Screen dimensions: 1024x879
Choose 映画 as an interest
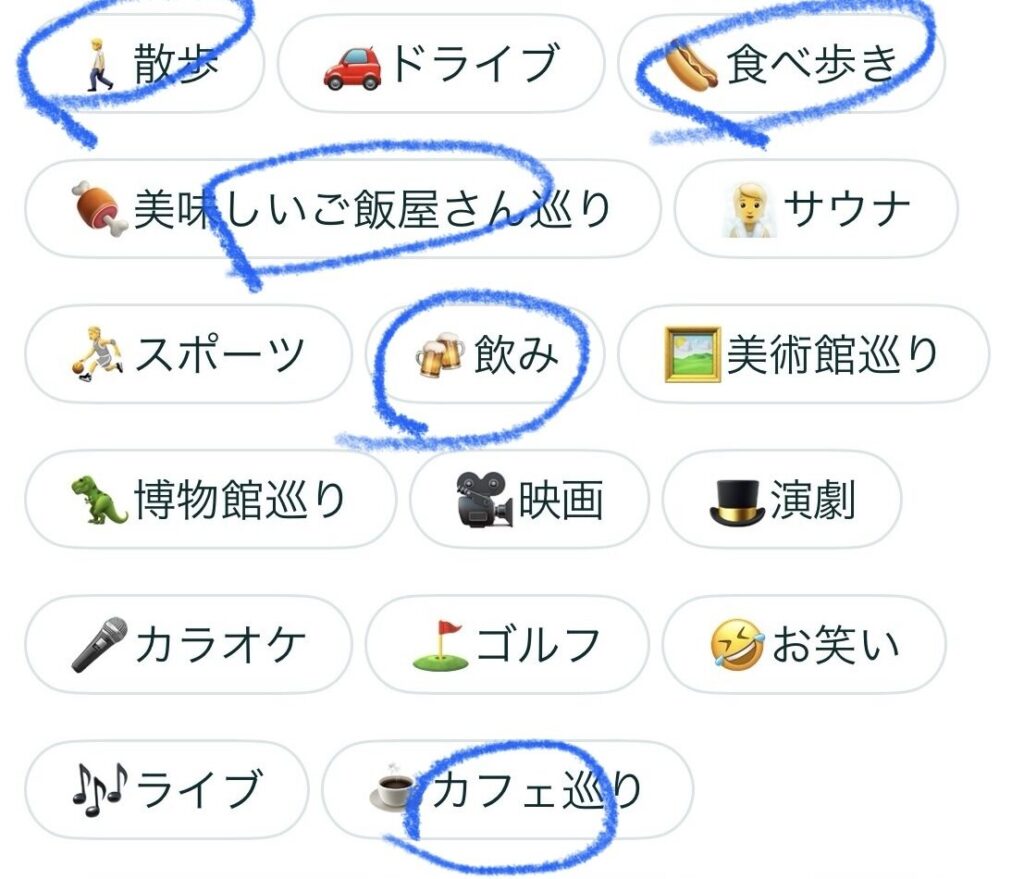(529, 500)
